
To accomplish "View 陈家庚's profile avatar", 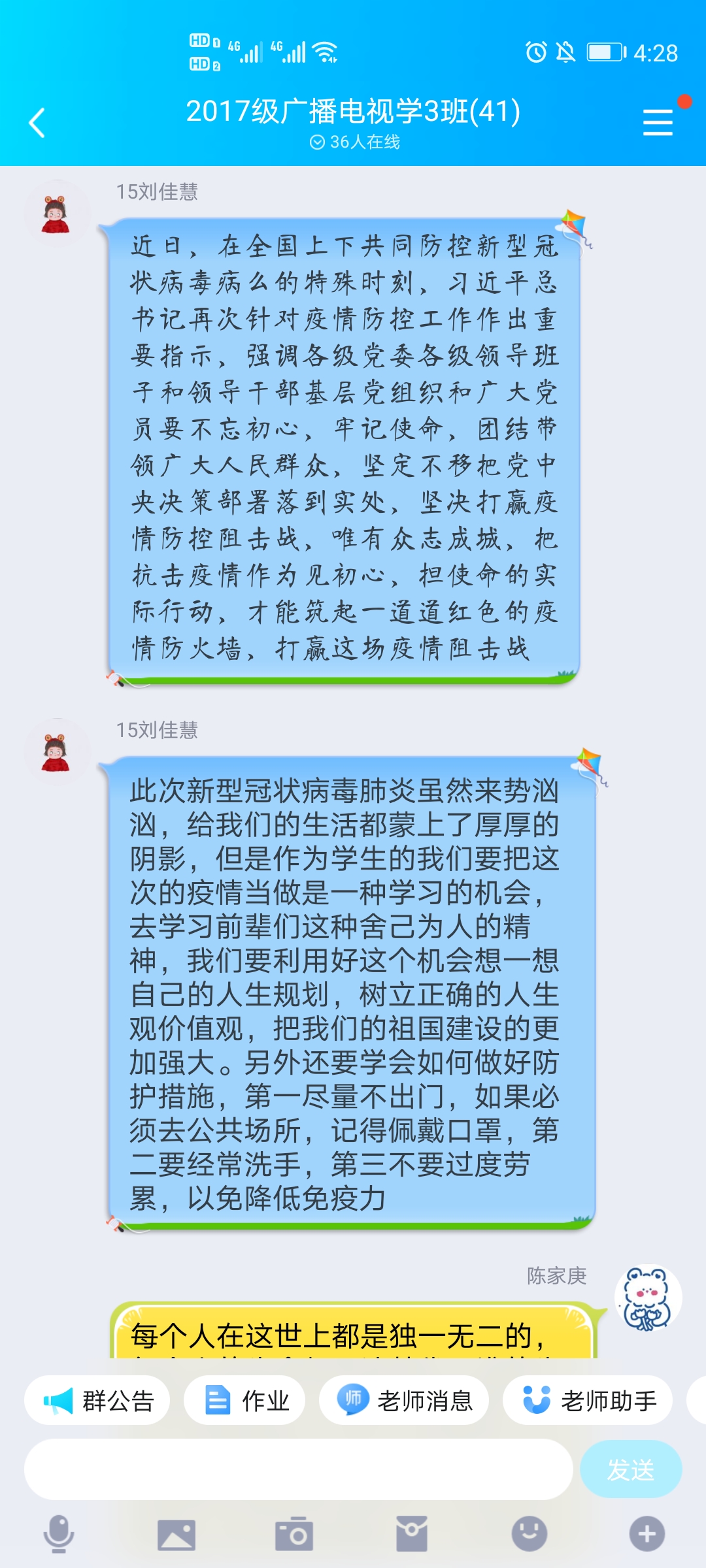I will tap(648, 1299).
